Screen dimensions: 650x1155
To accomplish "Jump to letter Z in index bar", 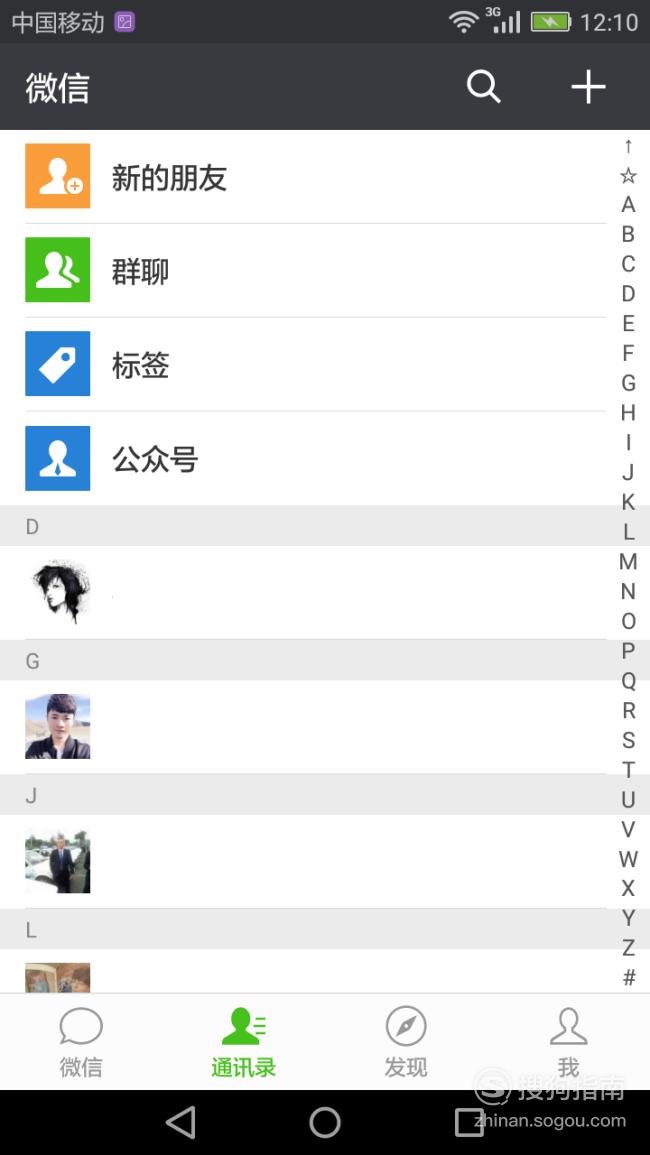I will click(x=628, y=947).
